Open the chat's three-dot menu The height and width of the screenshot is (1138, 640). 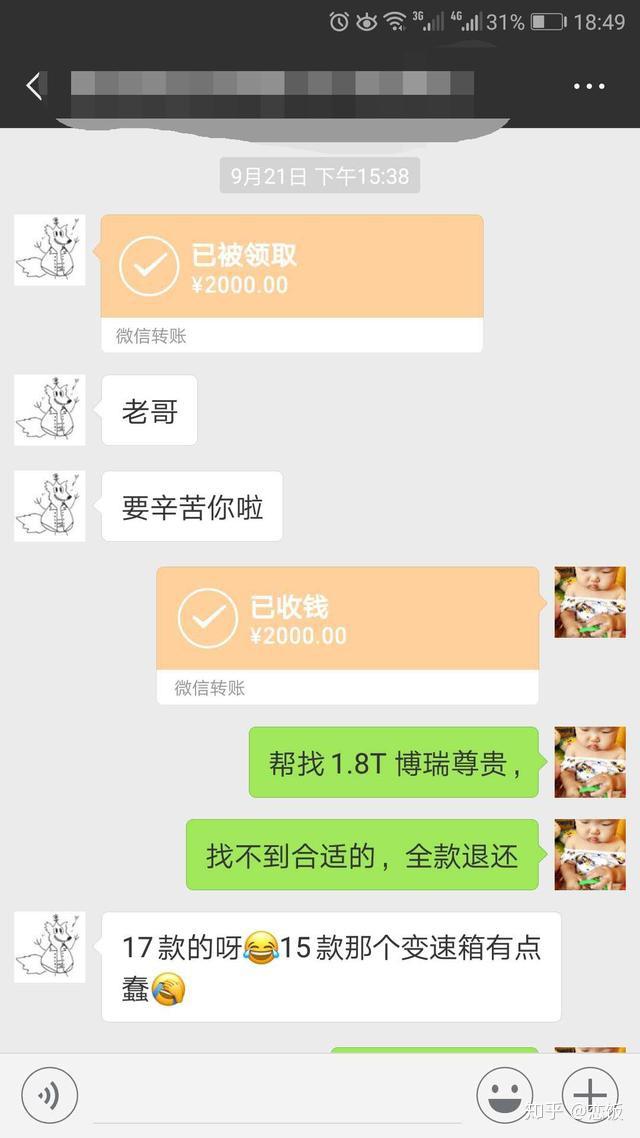(589, 87)
